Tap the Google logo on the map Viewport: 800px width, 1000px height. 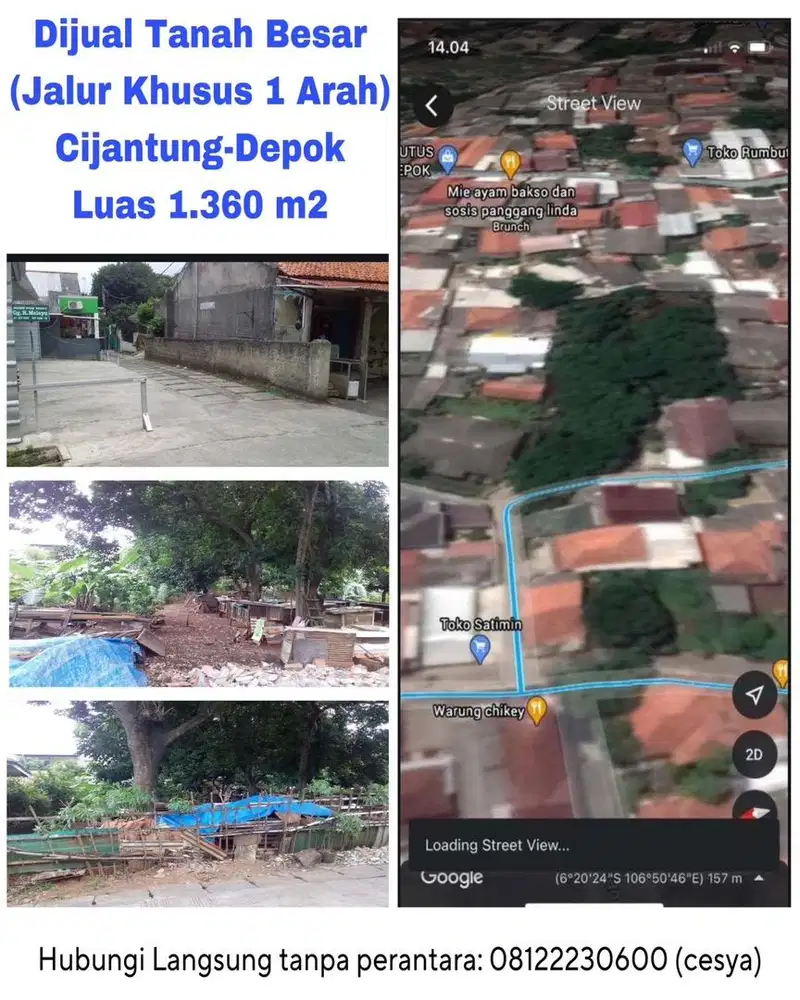click(450, 877)
